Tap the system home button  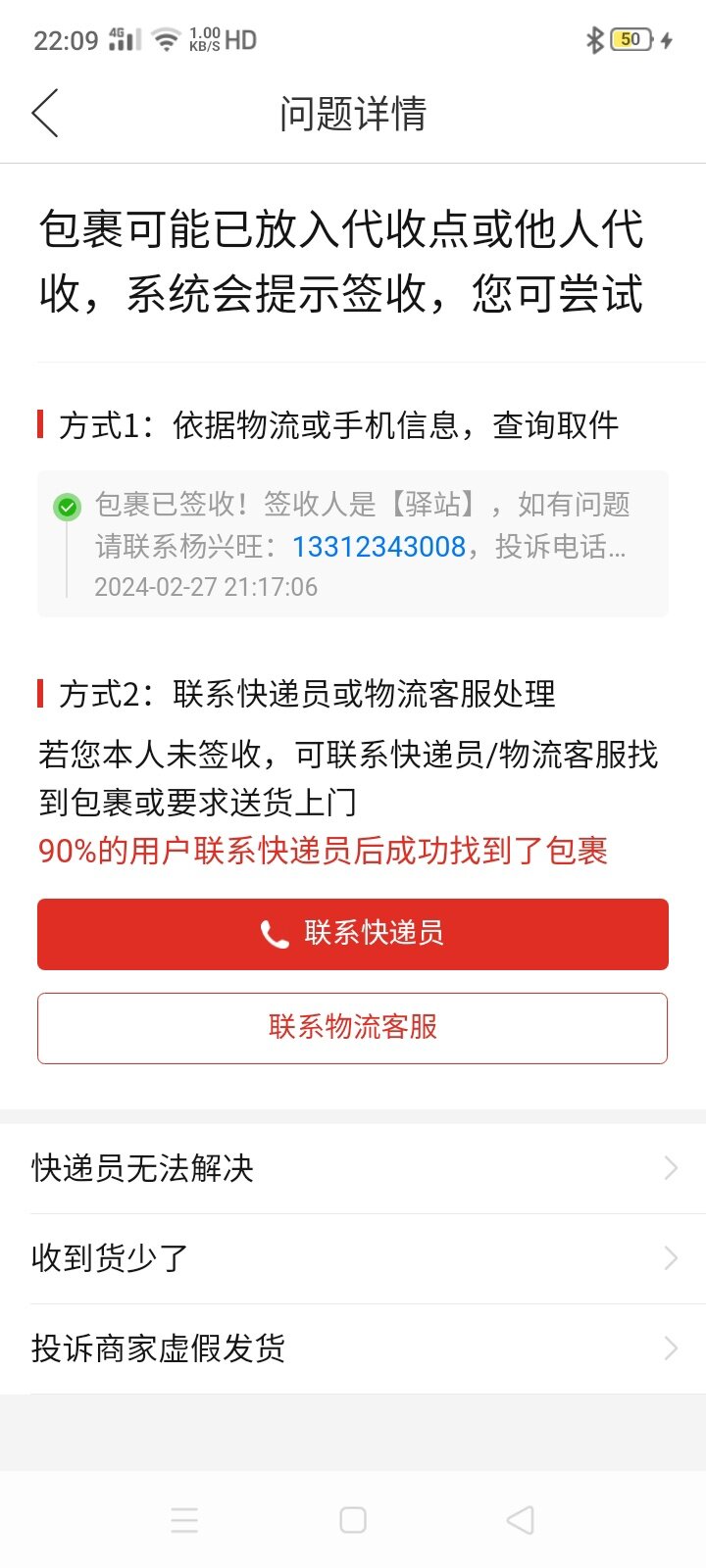click(x=353, y=1520)
